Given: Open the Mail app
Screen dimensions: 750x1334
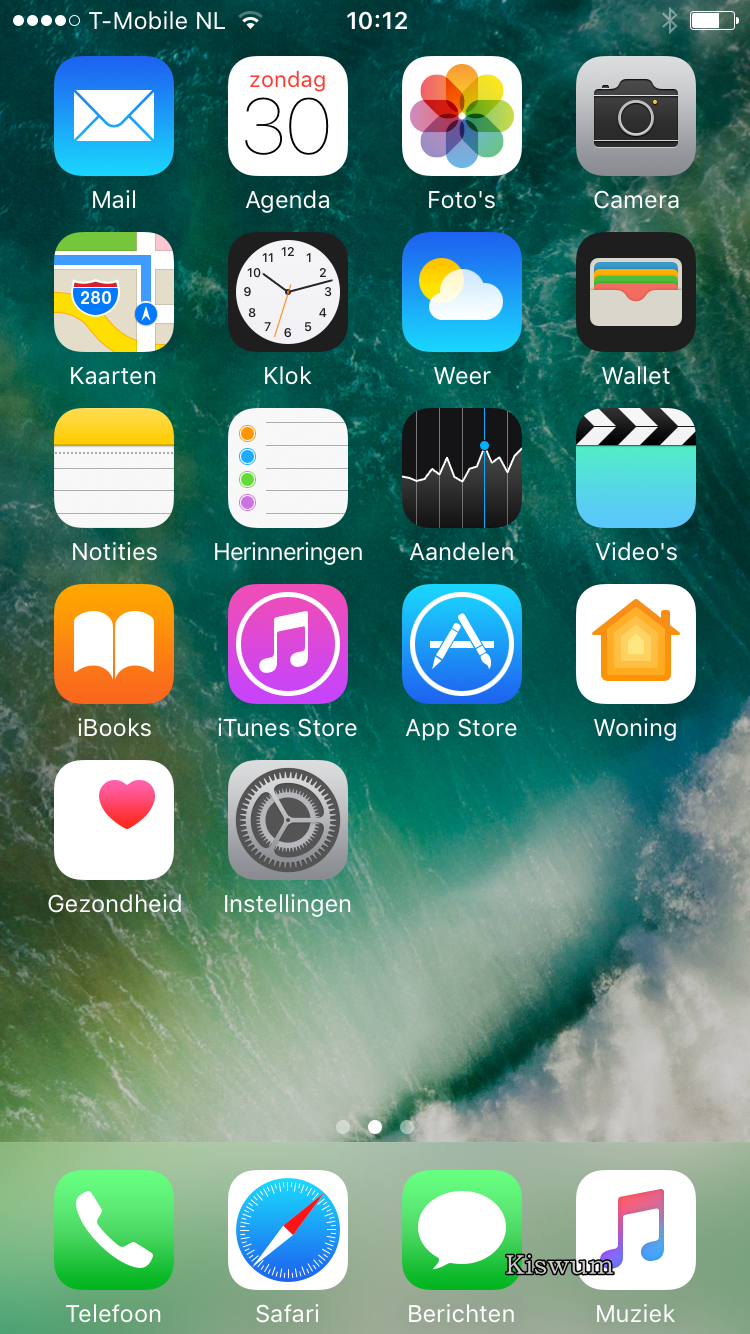Looking at the screenshot, I should [114, 116].
